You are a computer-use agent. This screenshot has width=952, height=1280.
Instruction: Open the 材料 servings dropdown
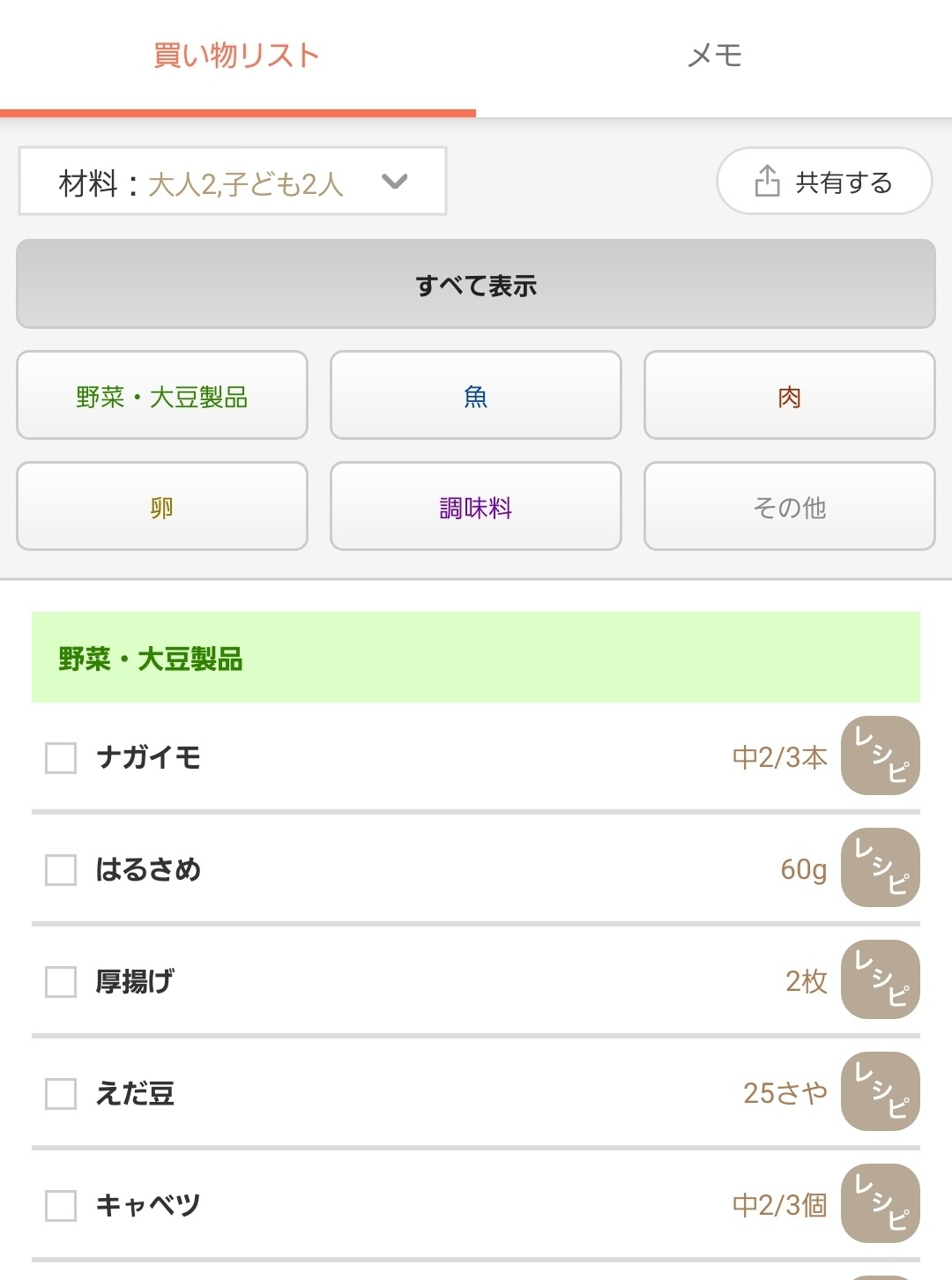click(232, 181)
